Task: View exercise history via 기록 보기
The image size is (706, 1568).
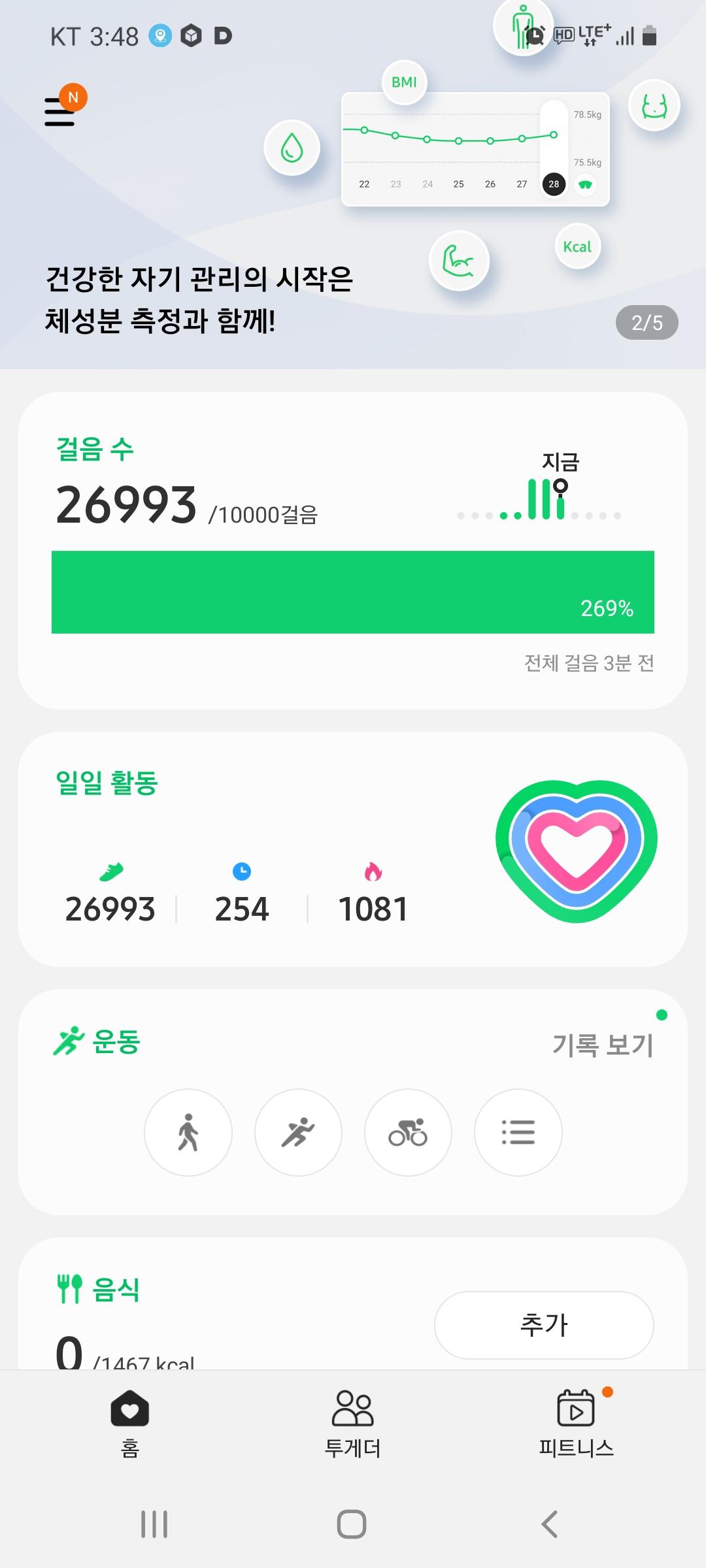Action: (602, 1045)
